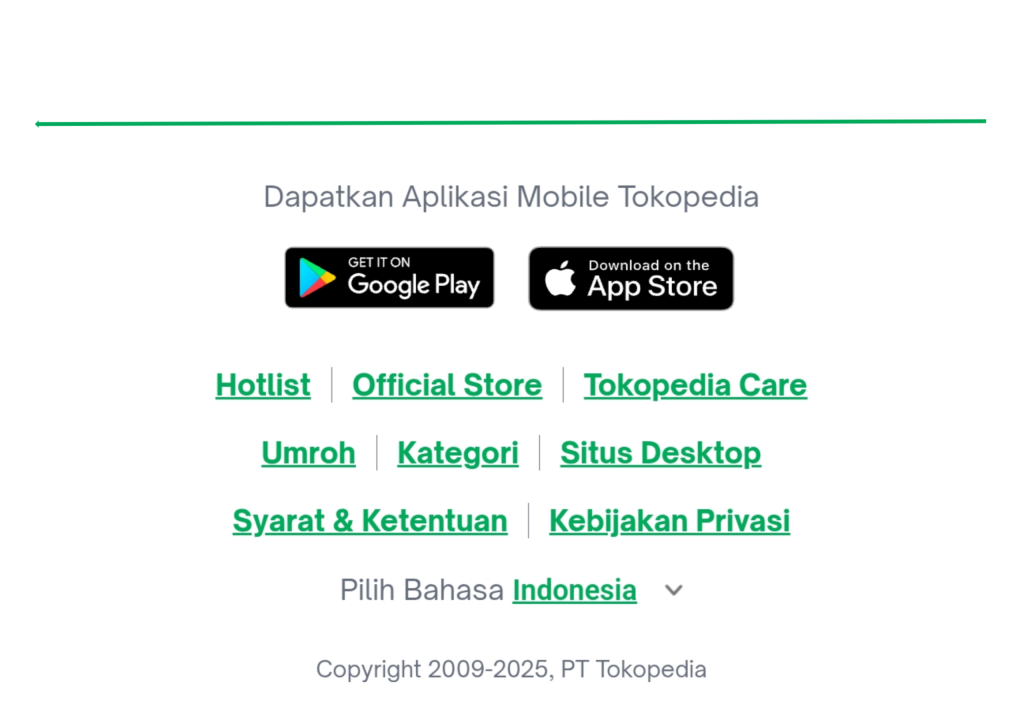Open the Hotlist link
Image resolution: width=1024 pixels, height=706 pixels.
(x=263, y=385)
